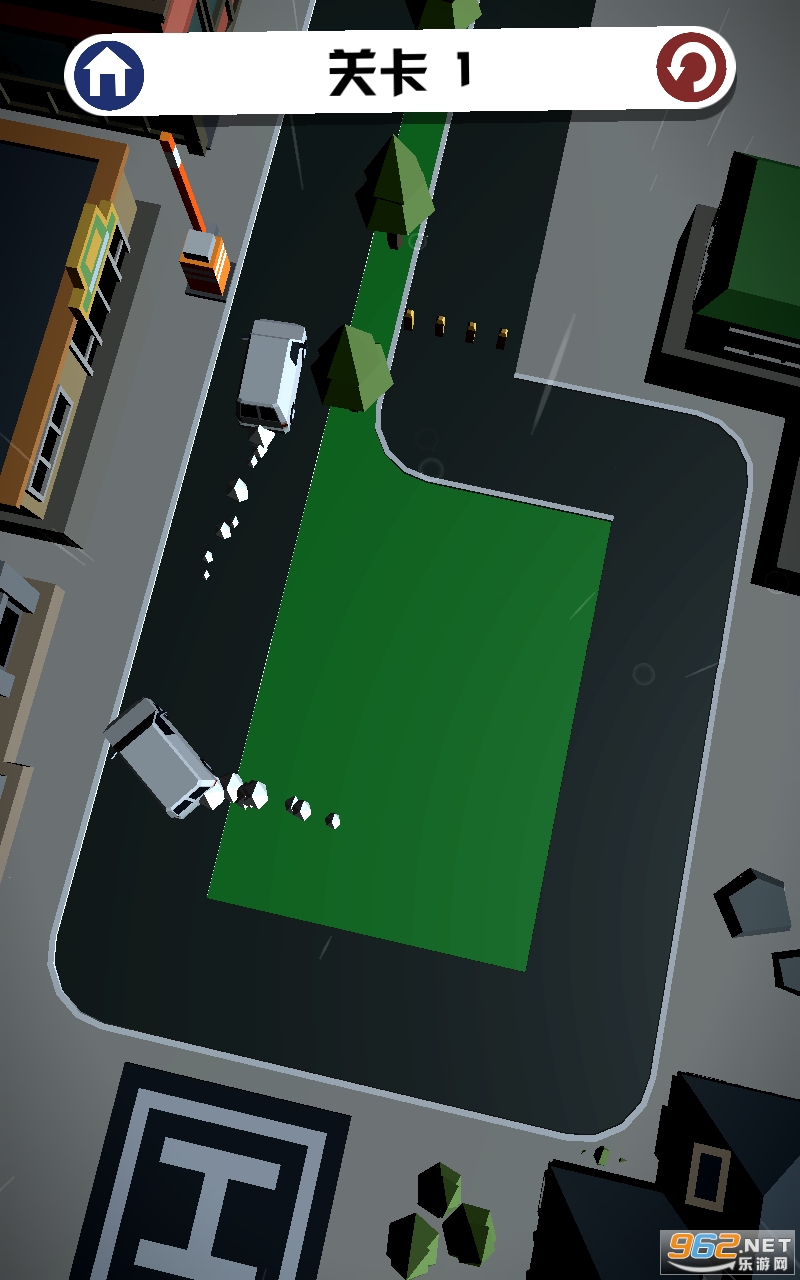Go to the home menu

(x=109, y=73)
